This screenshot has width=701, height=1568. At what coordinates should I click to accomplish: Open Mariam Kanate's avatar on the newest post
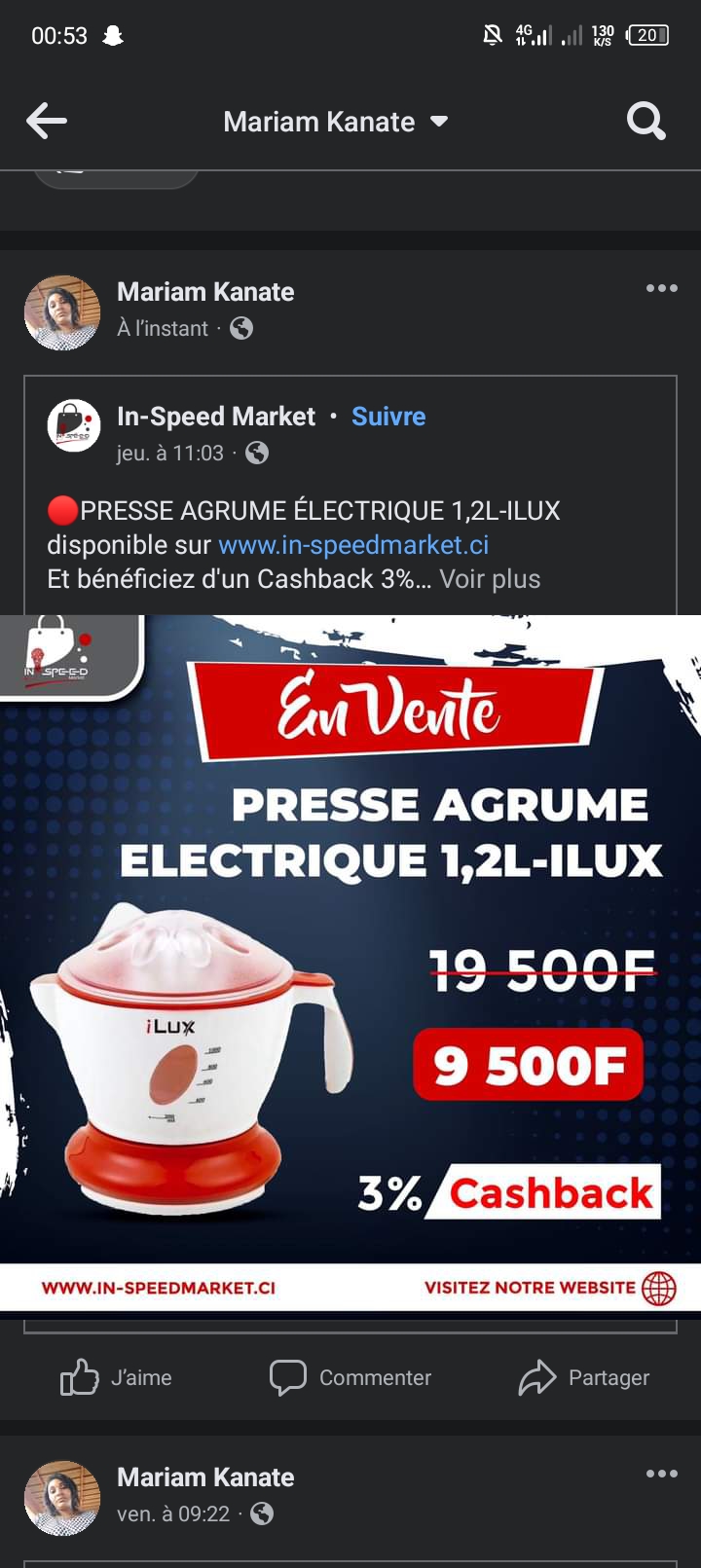coord(62,312)
